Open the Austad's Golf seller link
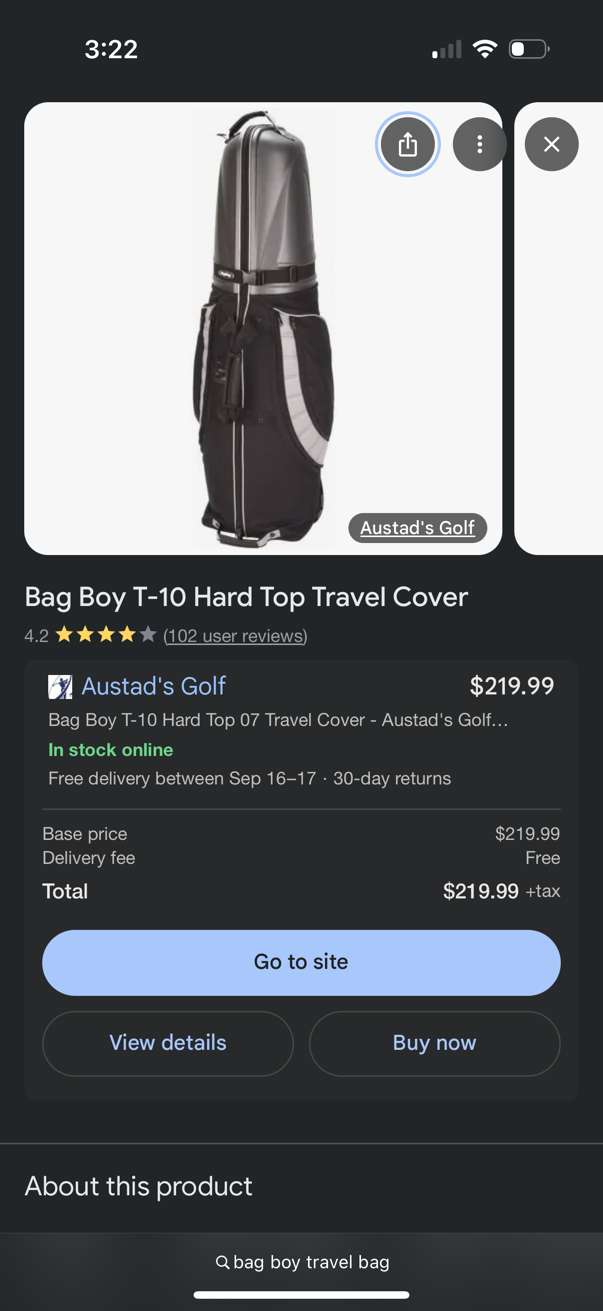This screenshot has height=1311, width=603. [153, 686]
